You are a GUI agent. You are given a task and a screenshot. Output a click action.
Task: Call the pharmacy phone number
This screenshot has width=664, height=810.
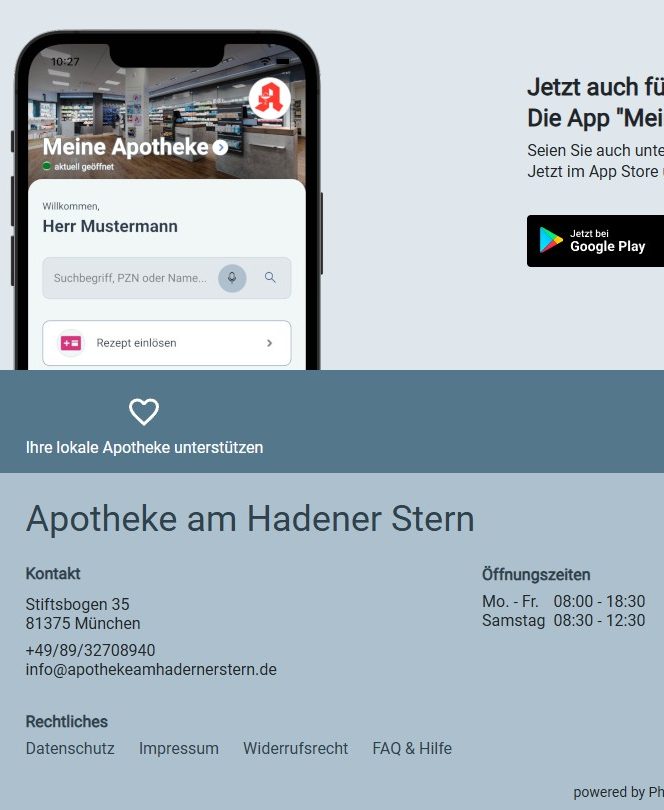[x=90, y=650]
